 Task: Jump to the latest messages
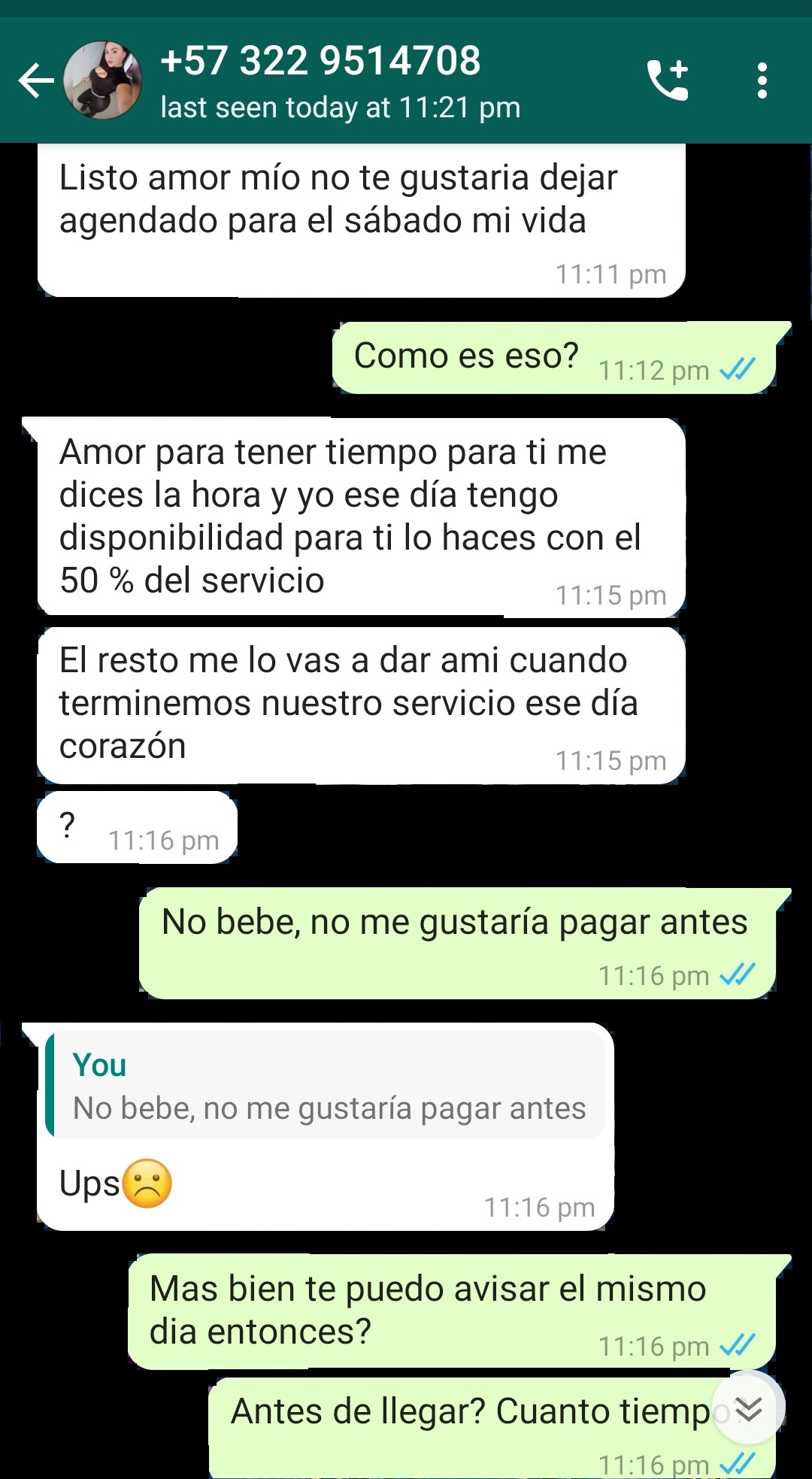(x=748, y=1408)
